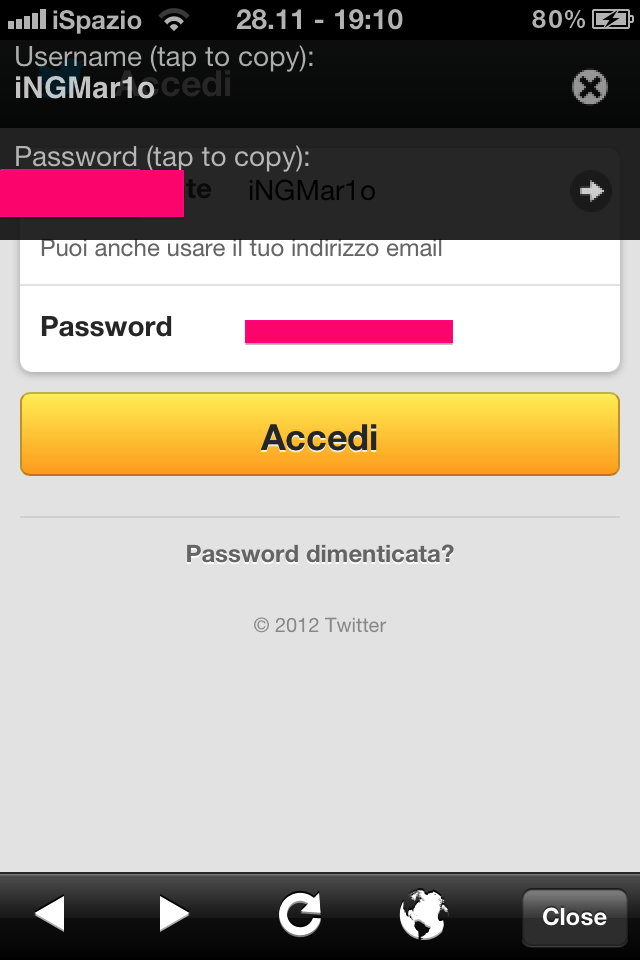Open the globe icon in toolbar
This screenshot has width=640, height=960.
(423, 914)
